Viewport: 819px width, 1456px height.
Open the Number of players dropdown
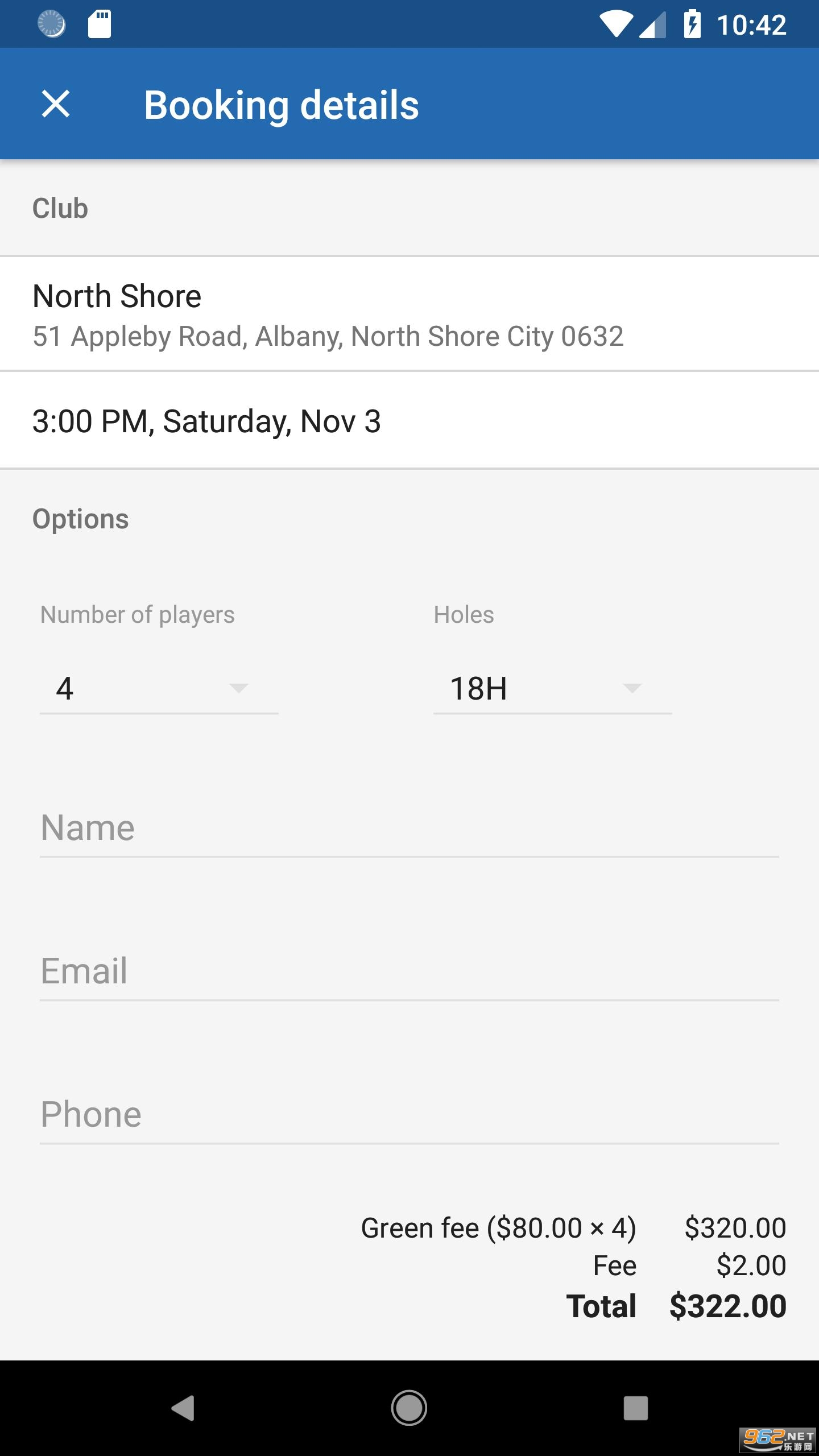point(159,688)
